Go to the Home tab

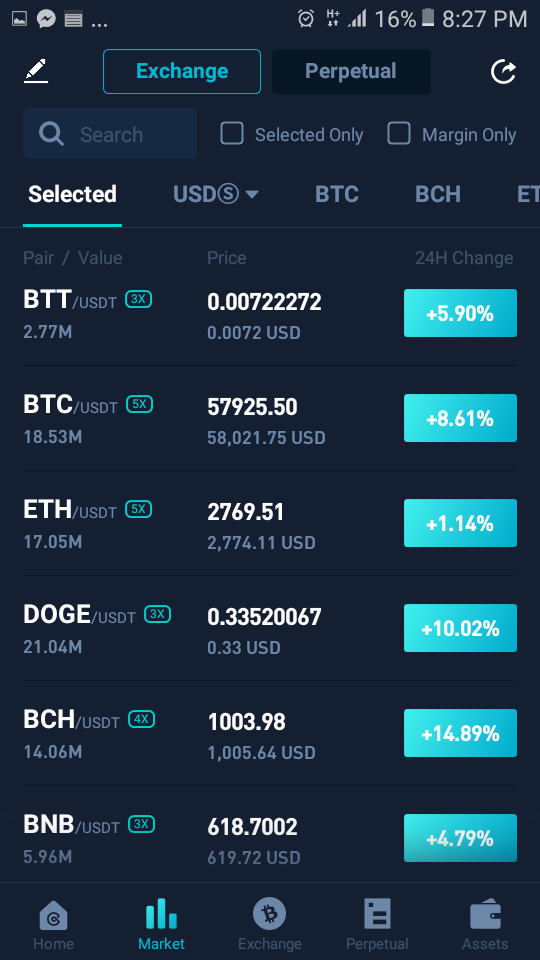pyautogui.click(x=53, y=923)
